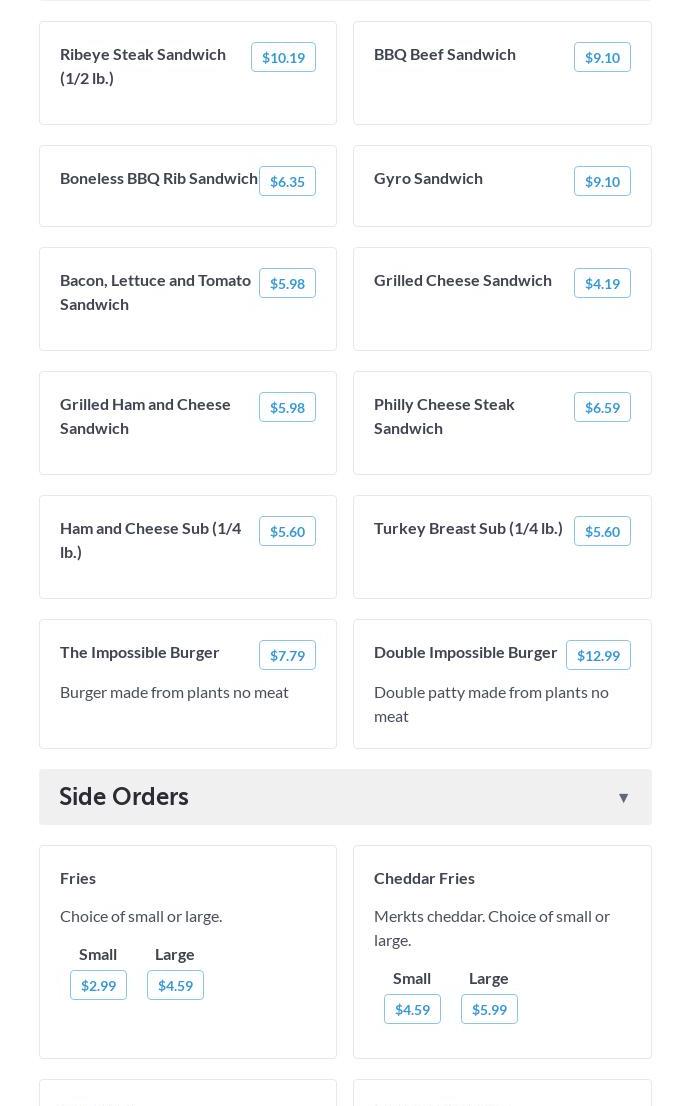Tap the Bacon, Lettuce and Tomato Sandwich price
The height and width of the screenshot is (1106, 690).
(287, 284)
